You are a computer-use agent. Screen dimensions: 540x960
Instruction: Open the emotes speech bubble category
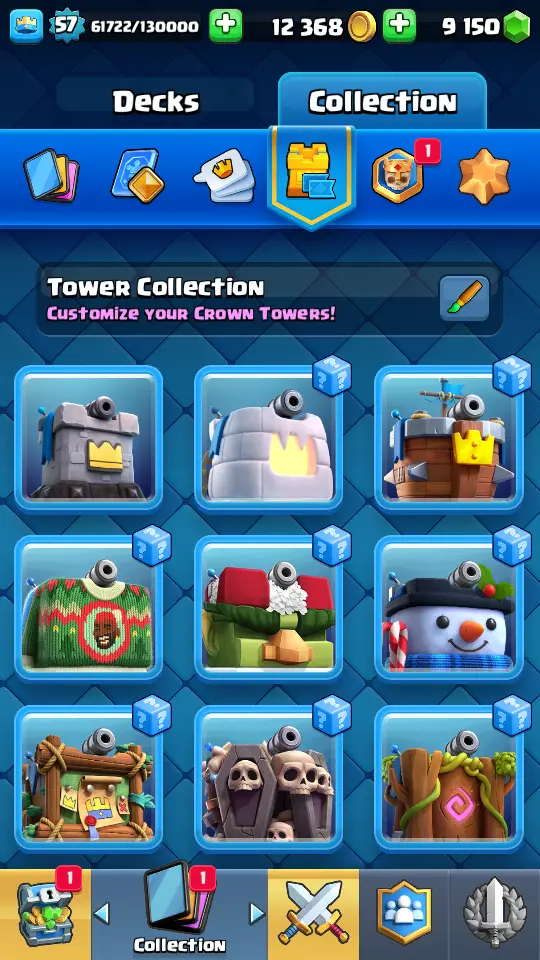225,176
